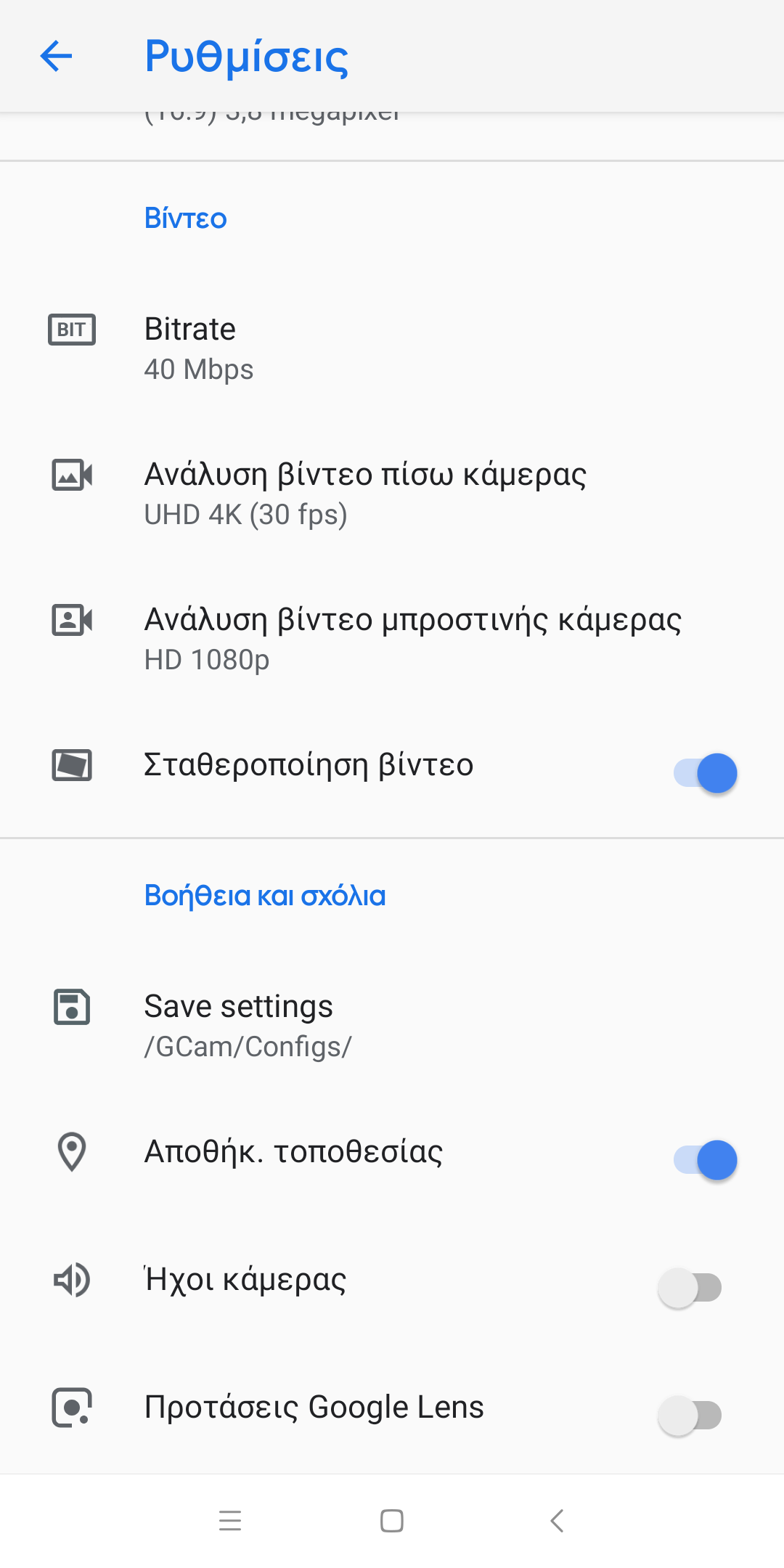Open recent apps from navigation bar

(x=230, y=1520)
